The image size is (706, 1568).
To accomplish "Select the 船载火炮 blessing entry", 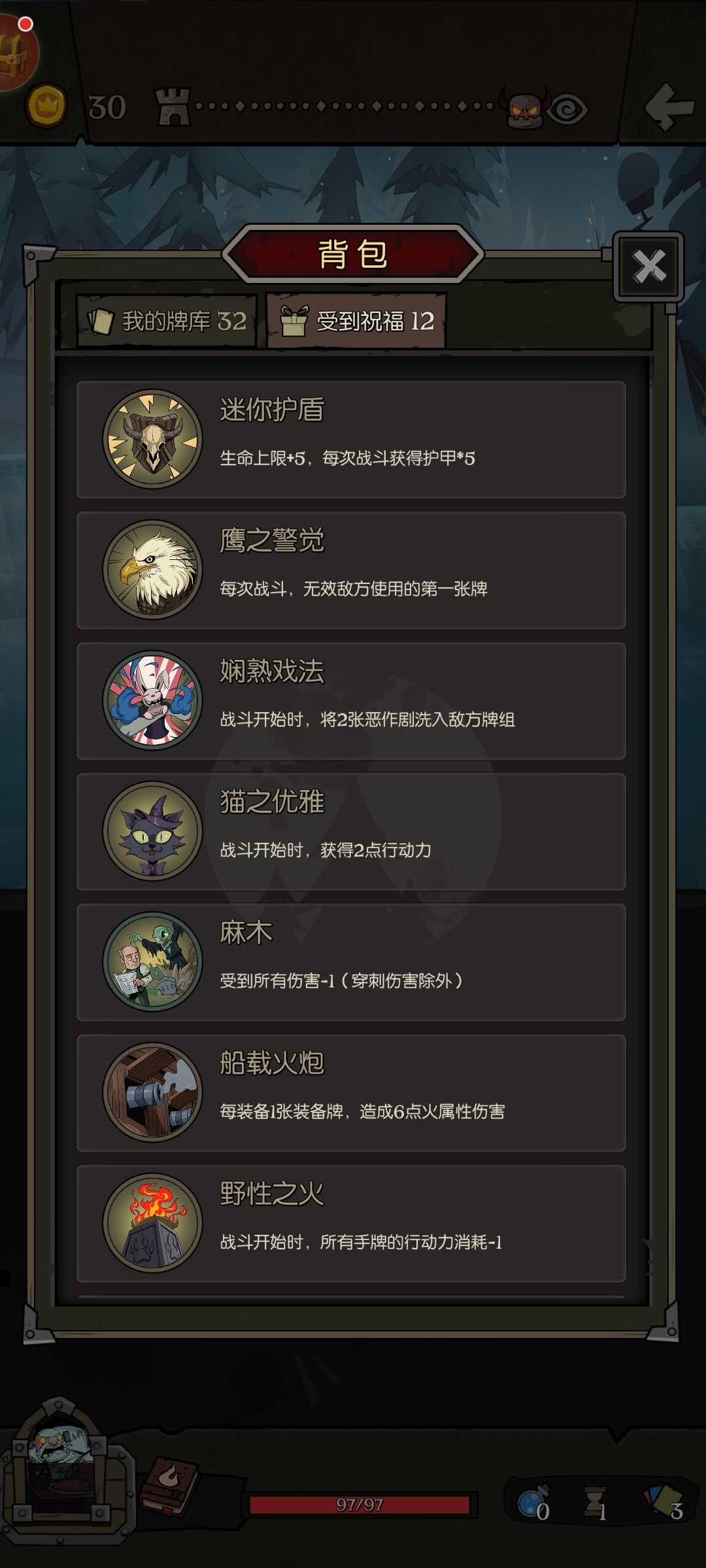I will point(351,1093).
